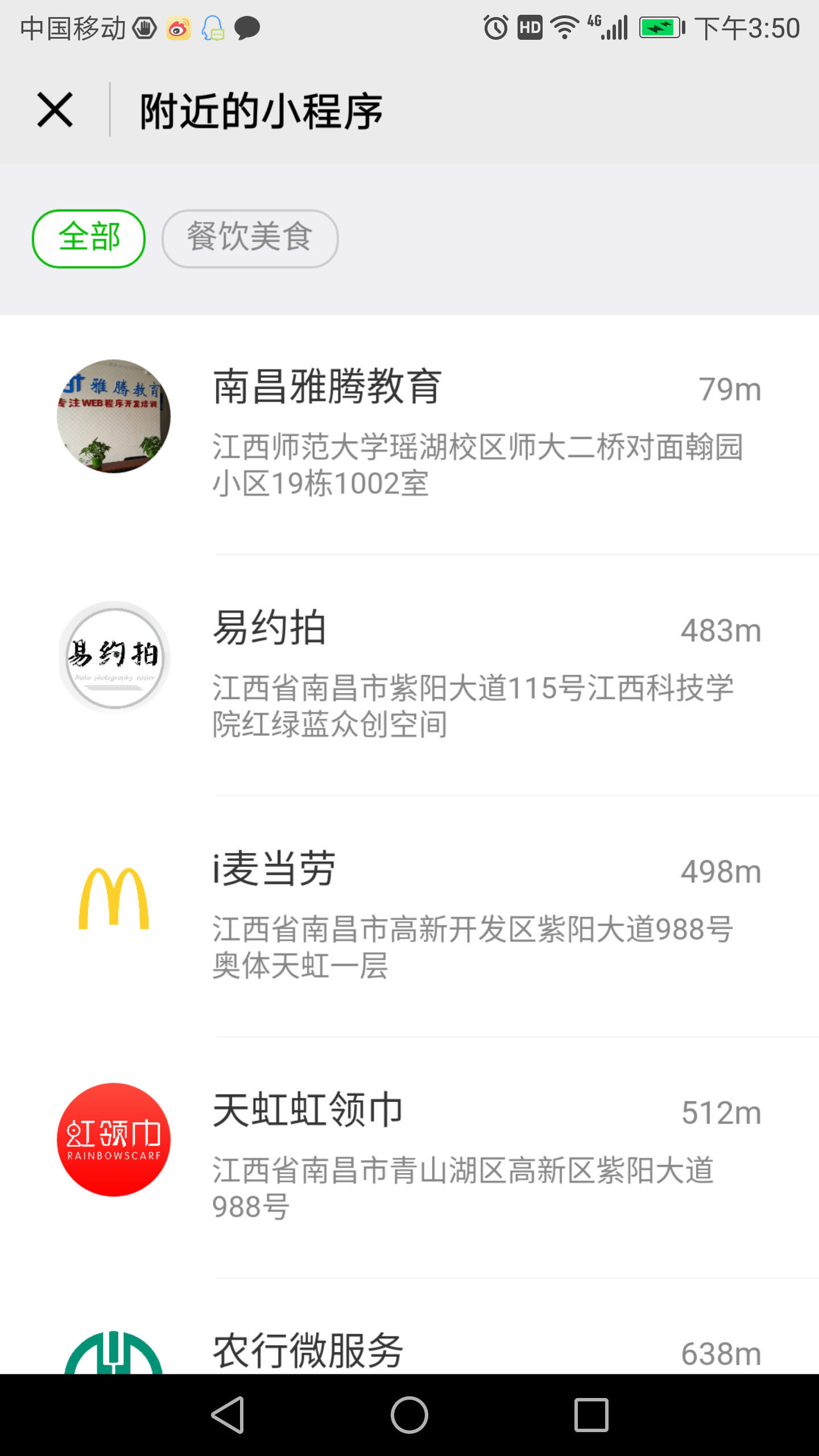819x1456 pixels.
Task: Open the 南昌雅腾教育 mini program
Action: point(409,432)
